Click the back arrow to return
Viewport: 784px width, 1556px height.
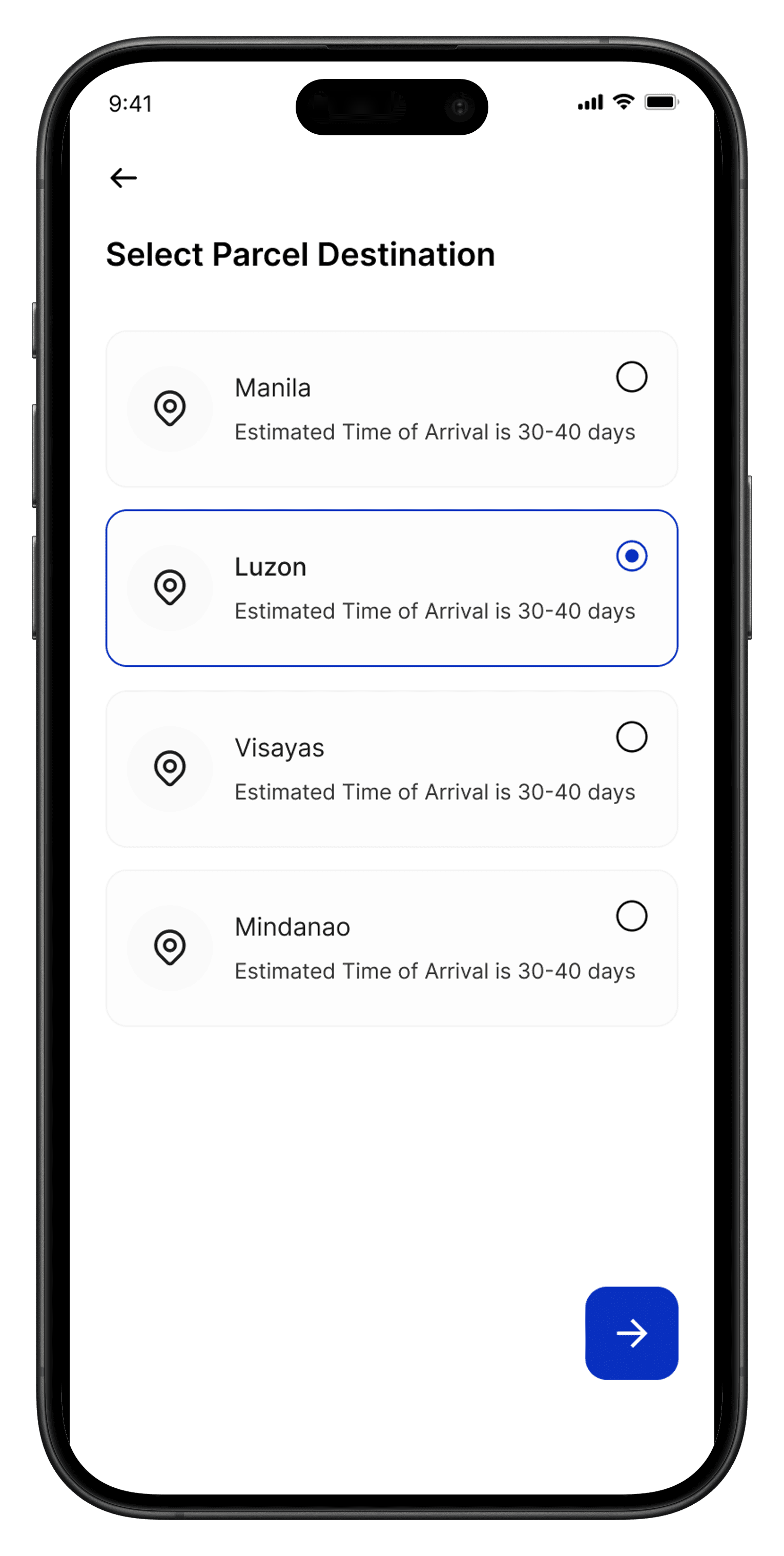(124, 177)
